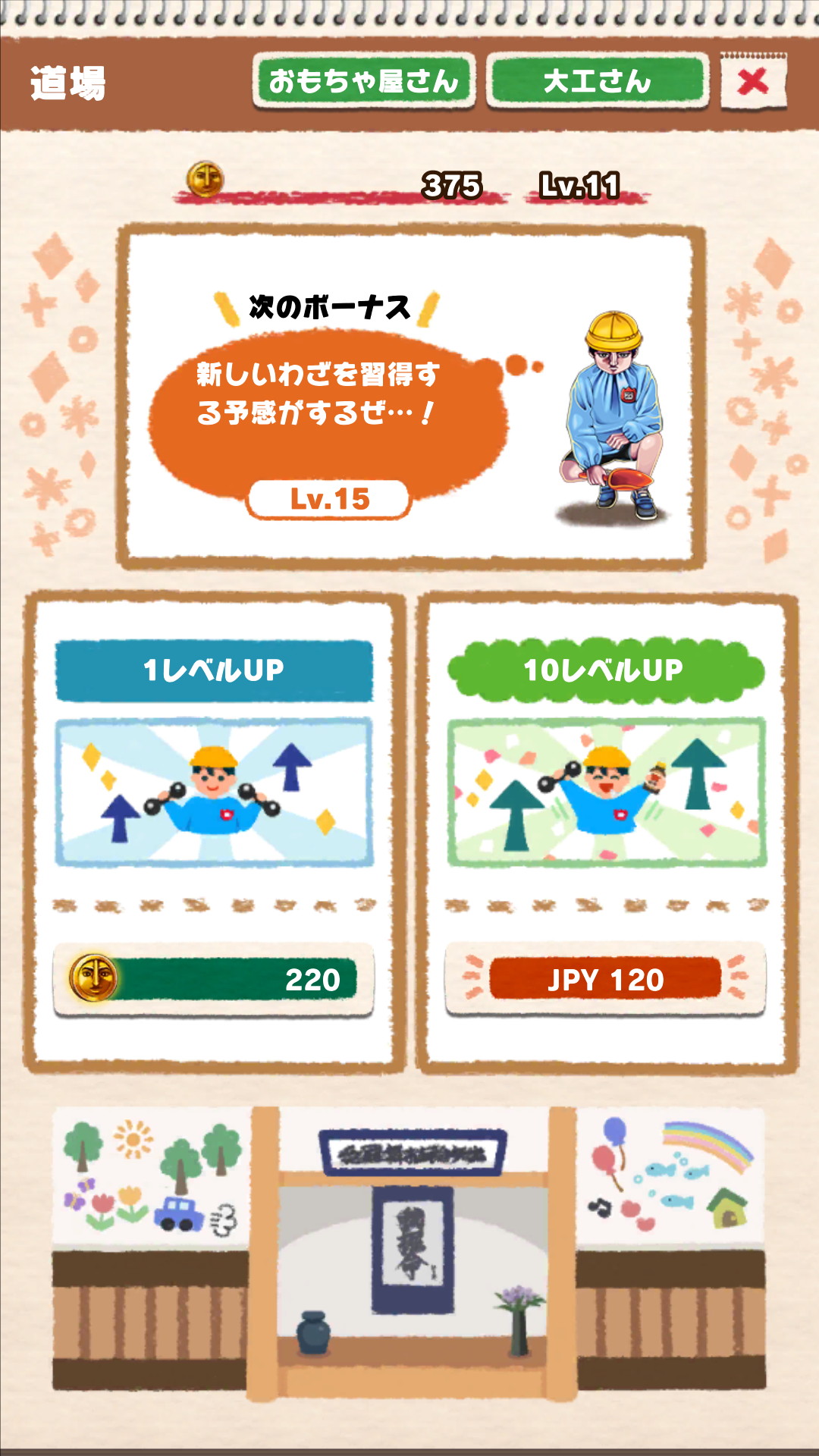Purchase 10レベルUP for JPY 120
Viewport: 819px width, 1456px height.
(605, 980)
